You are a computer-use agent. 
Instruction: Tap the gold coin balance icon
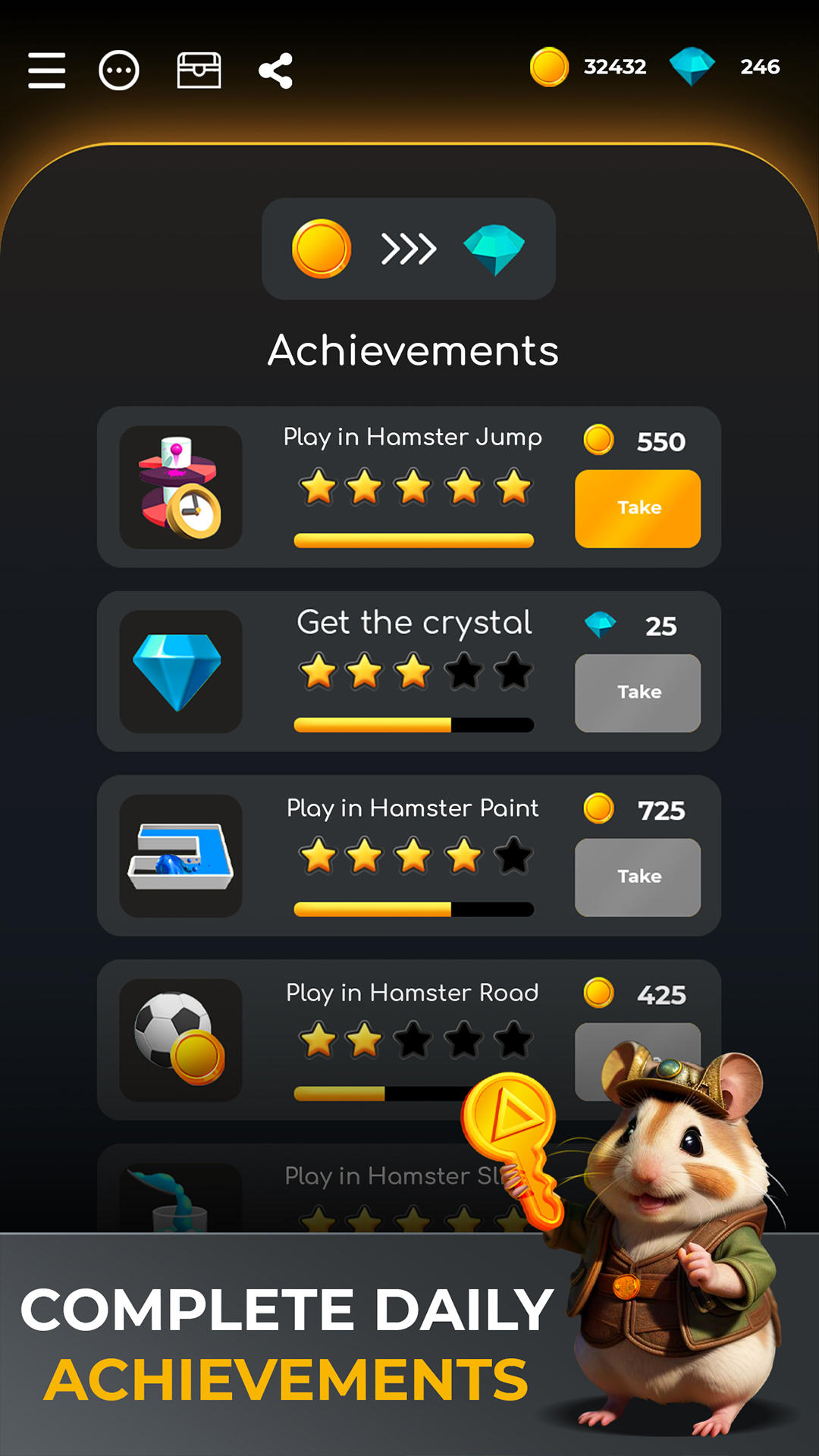point(549,67)
